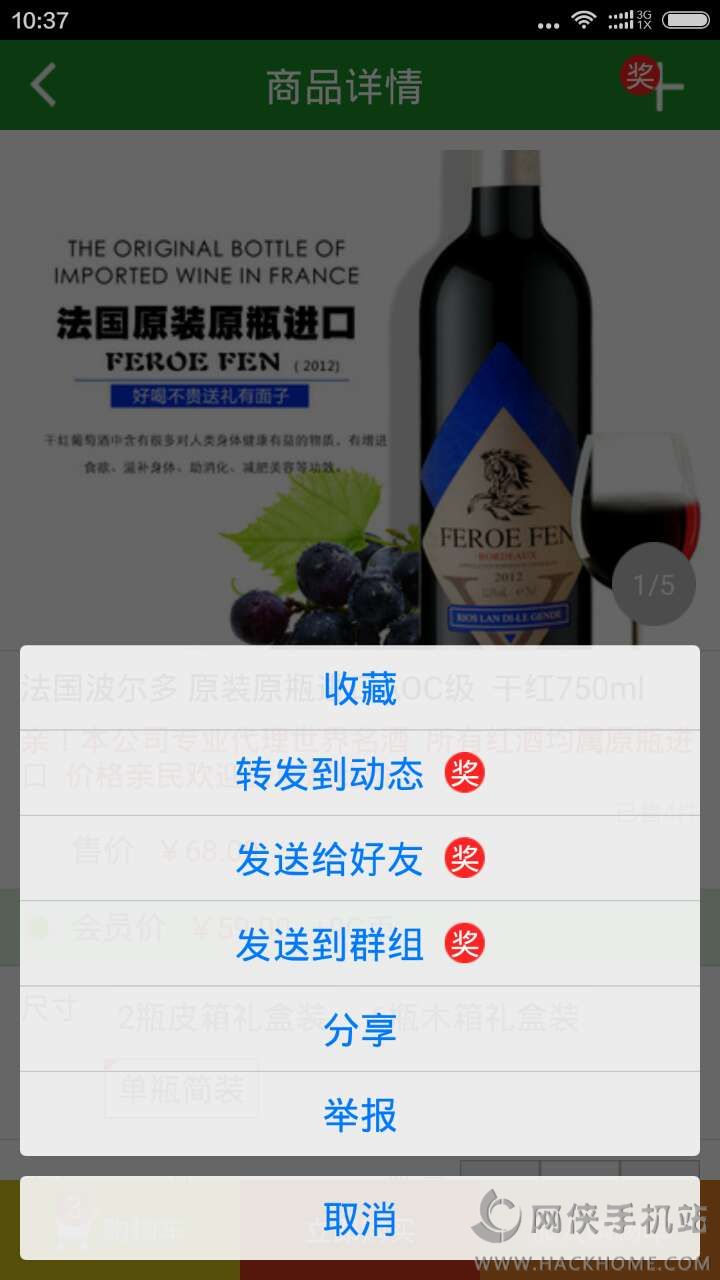The width and height of the screenshot is (720, 1280).
Task: Dismiss the action sheet with 取消
Action: coord(360,1218)
